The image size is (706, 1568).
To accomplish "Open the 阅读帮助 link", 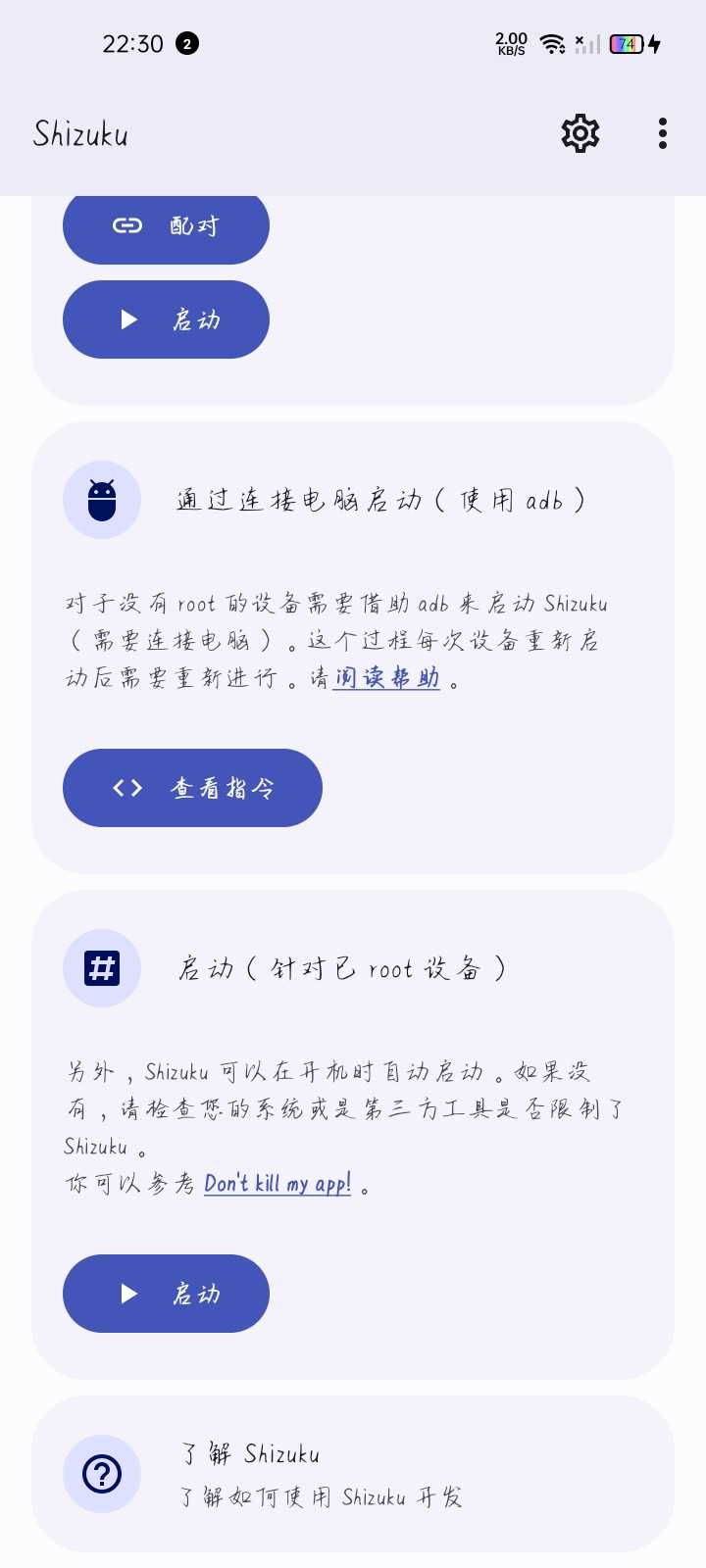I will coord(386,678).
